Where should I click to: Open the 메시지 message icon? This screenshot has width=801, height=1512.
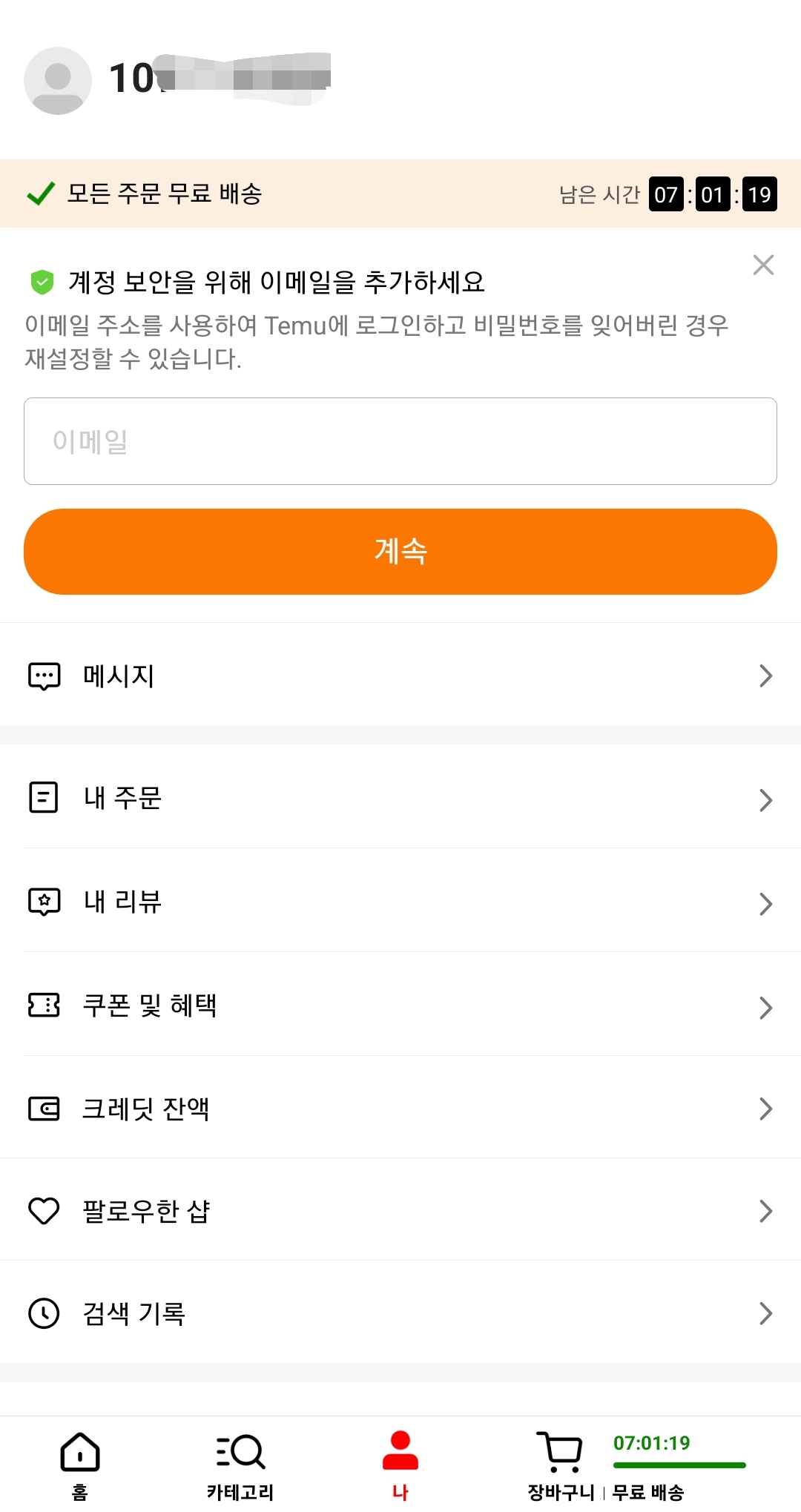coord(44,676)
